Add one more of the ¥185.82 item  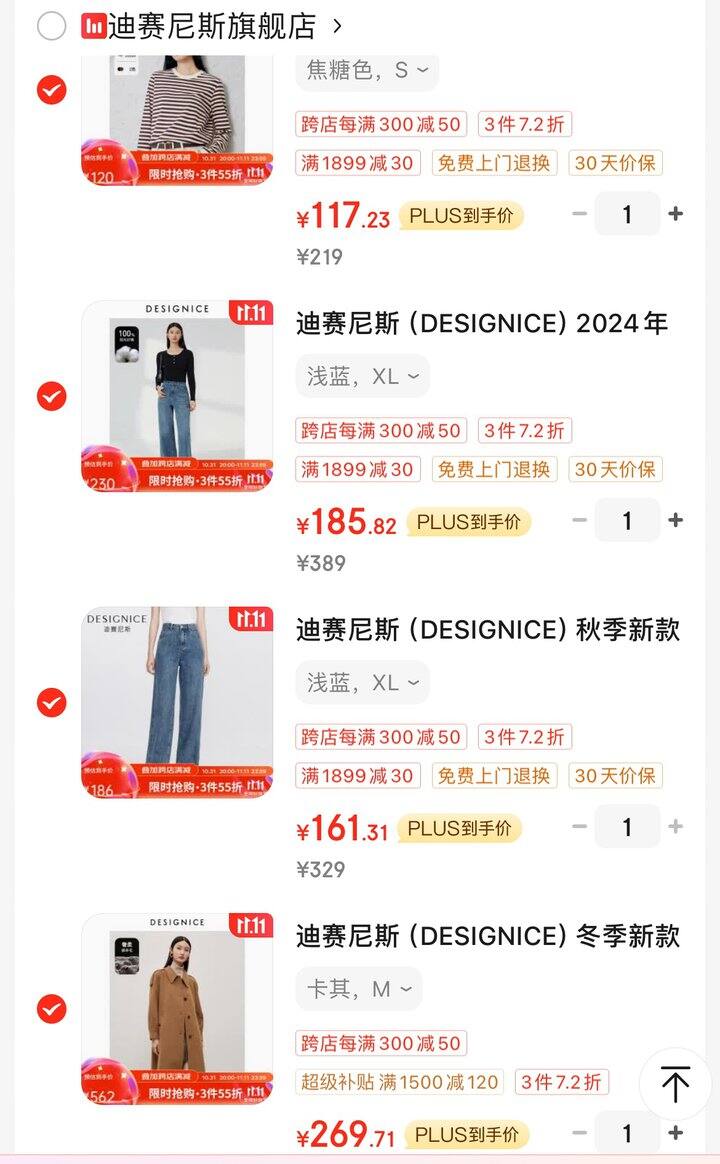coord(675,520)
